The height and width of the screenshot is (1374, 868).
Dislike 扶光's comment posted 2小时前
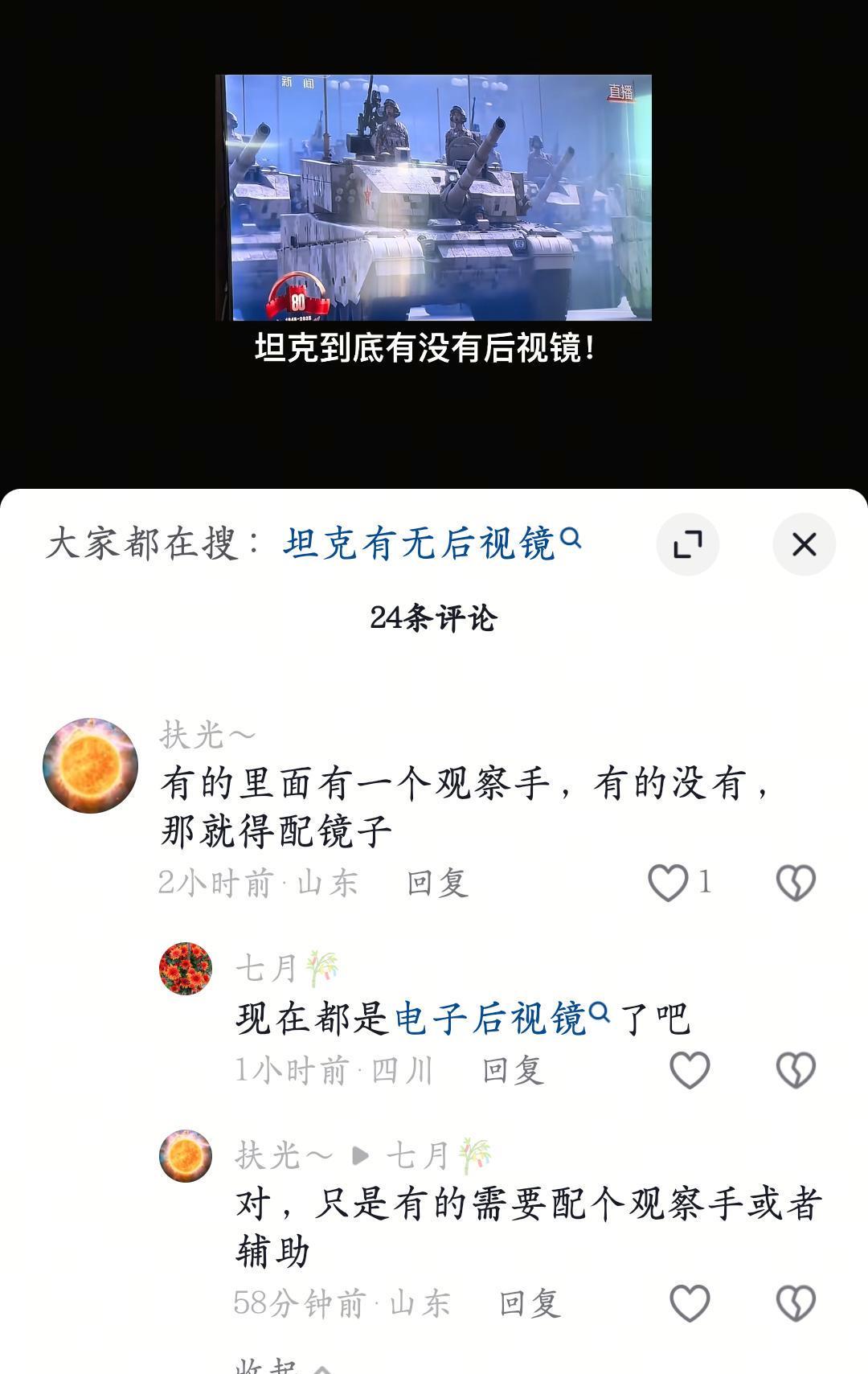point(796,883)
